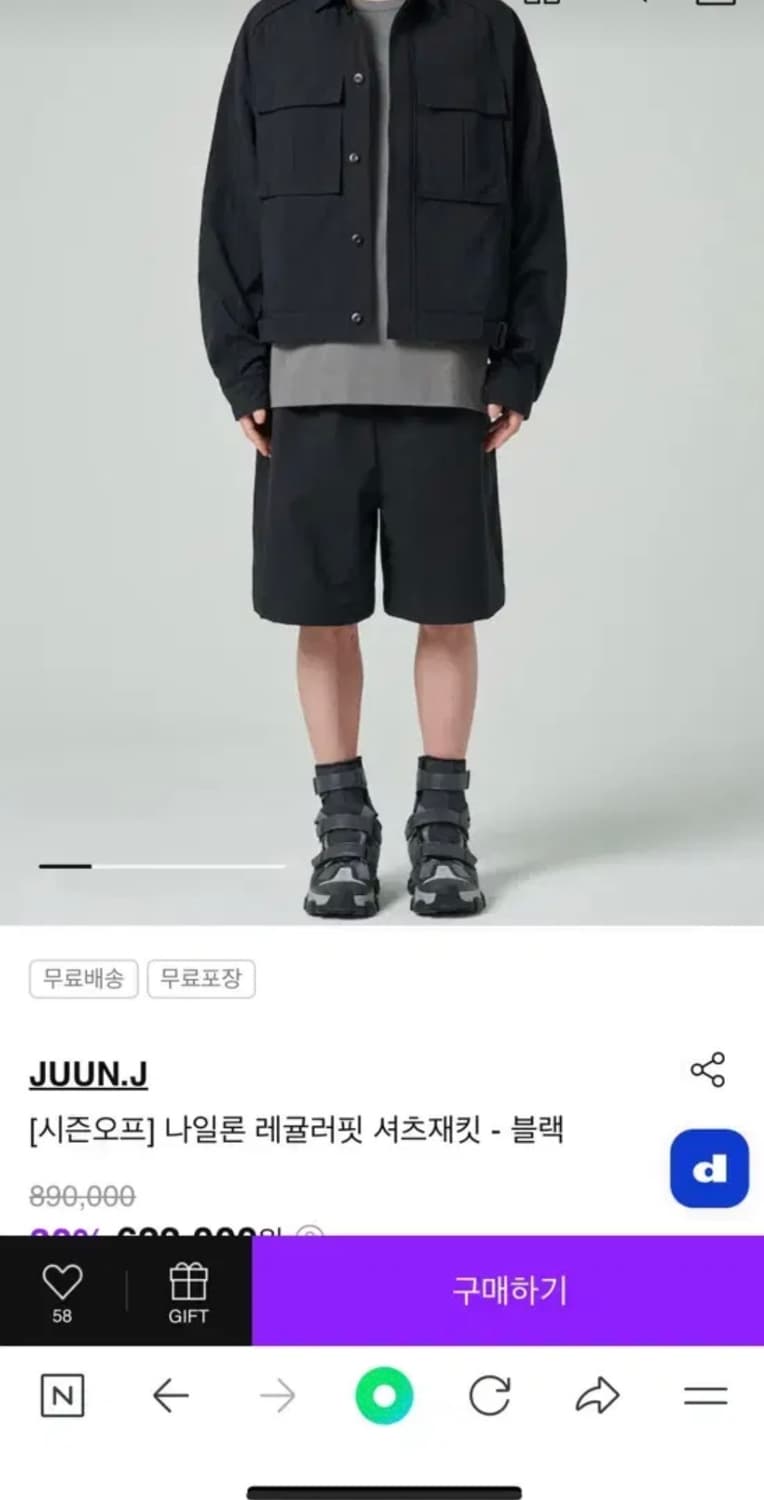
Task: Open the blue 'd' chat icon
Action: (x=709, y=1169)
